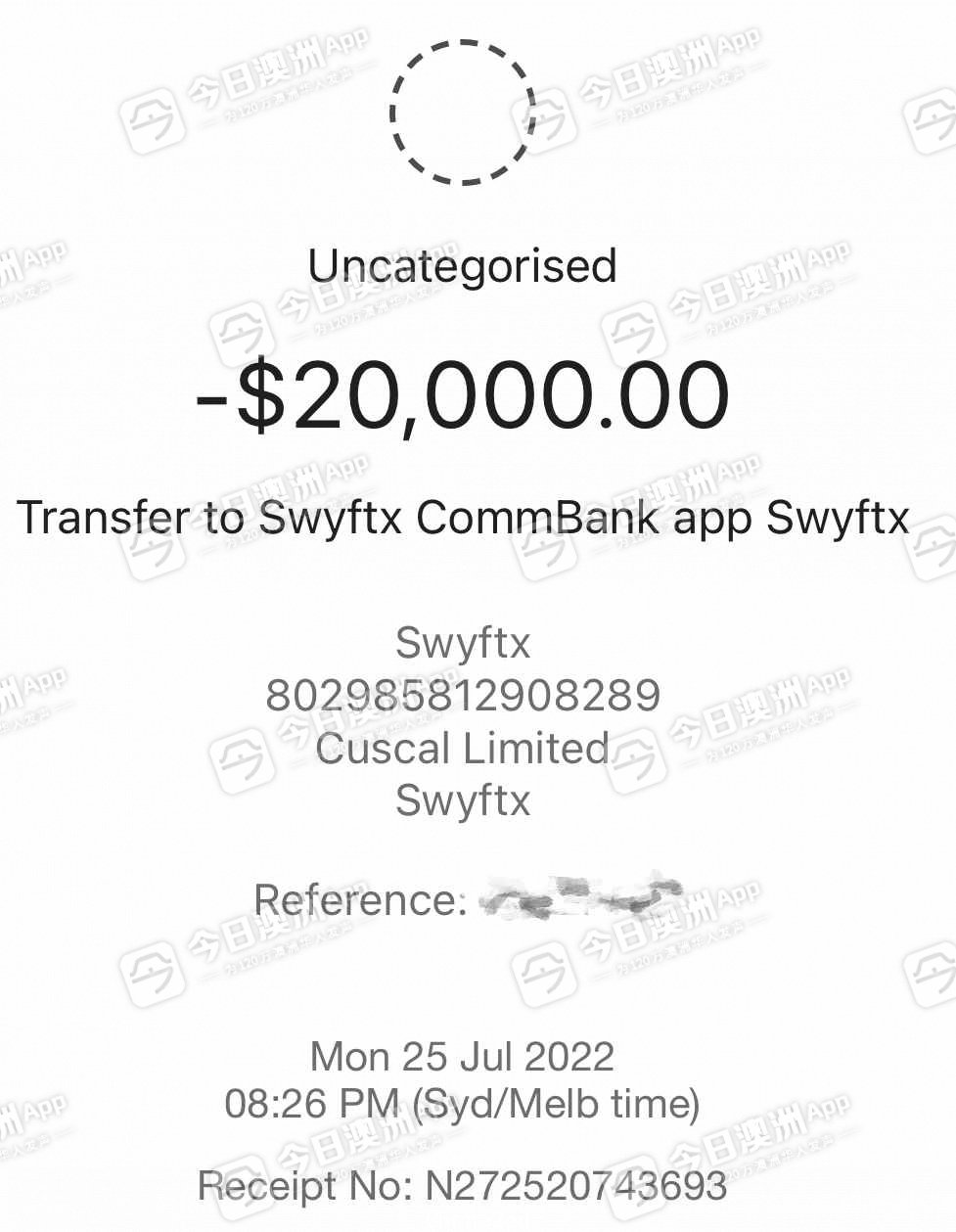
Task: Tap the dashed circle category icon
Action: click(x=463, y=113)
